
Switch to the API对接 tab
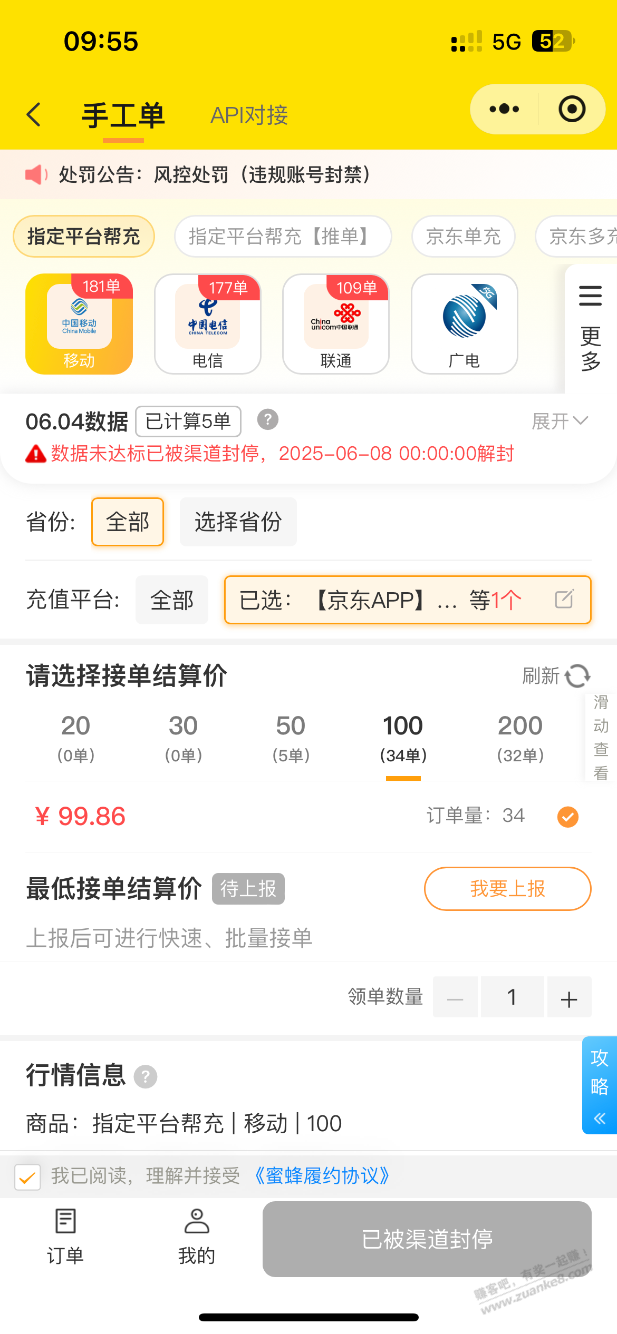click(x=249, y=115)
